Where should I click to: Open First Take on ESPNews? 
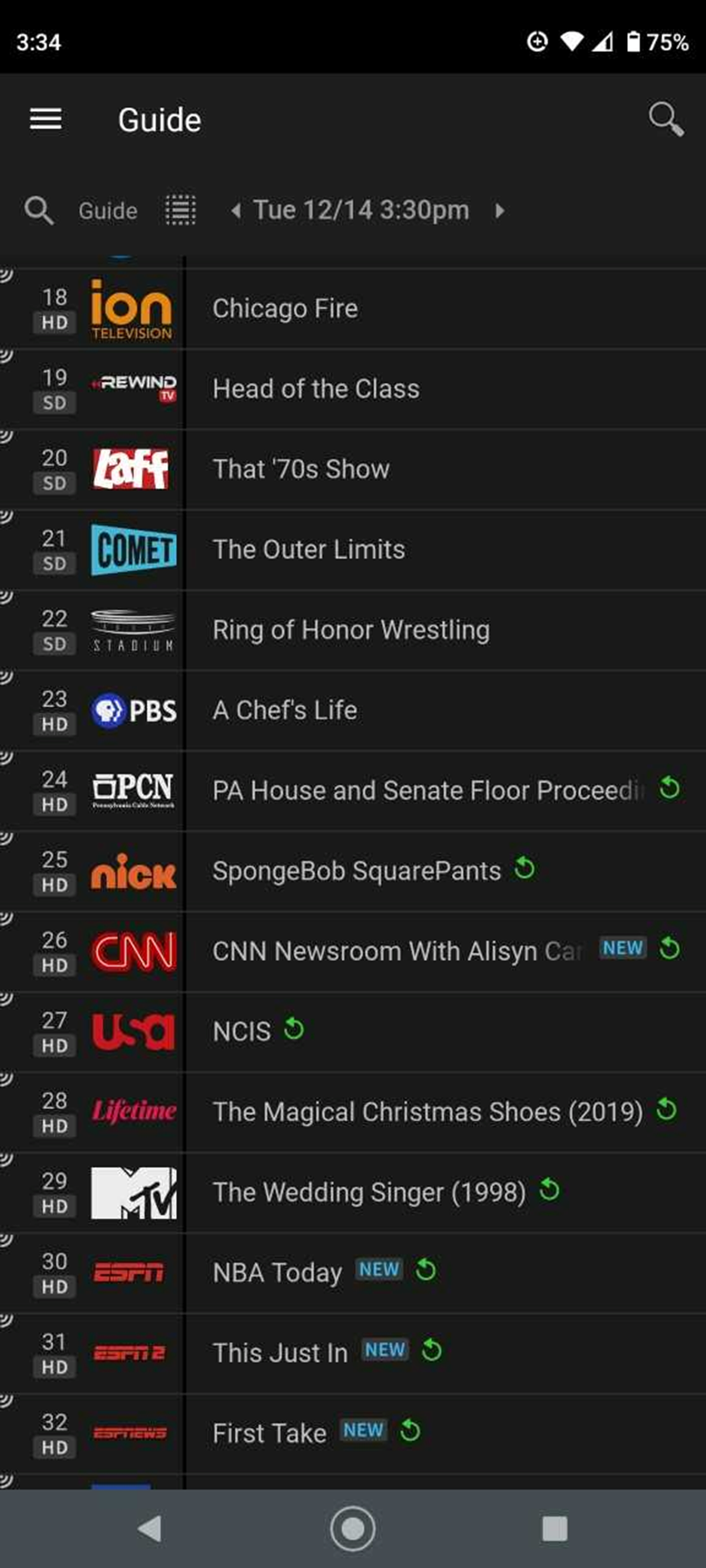coord(269,1433)
